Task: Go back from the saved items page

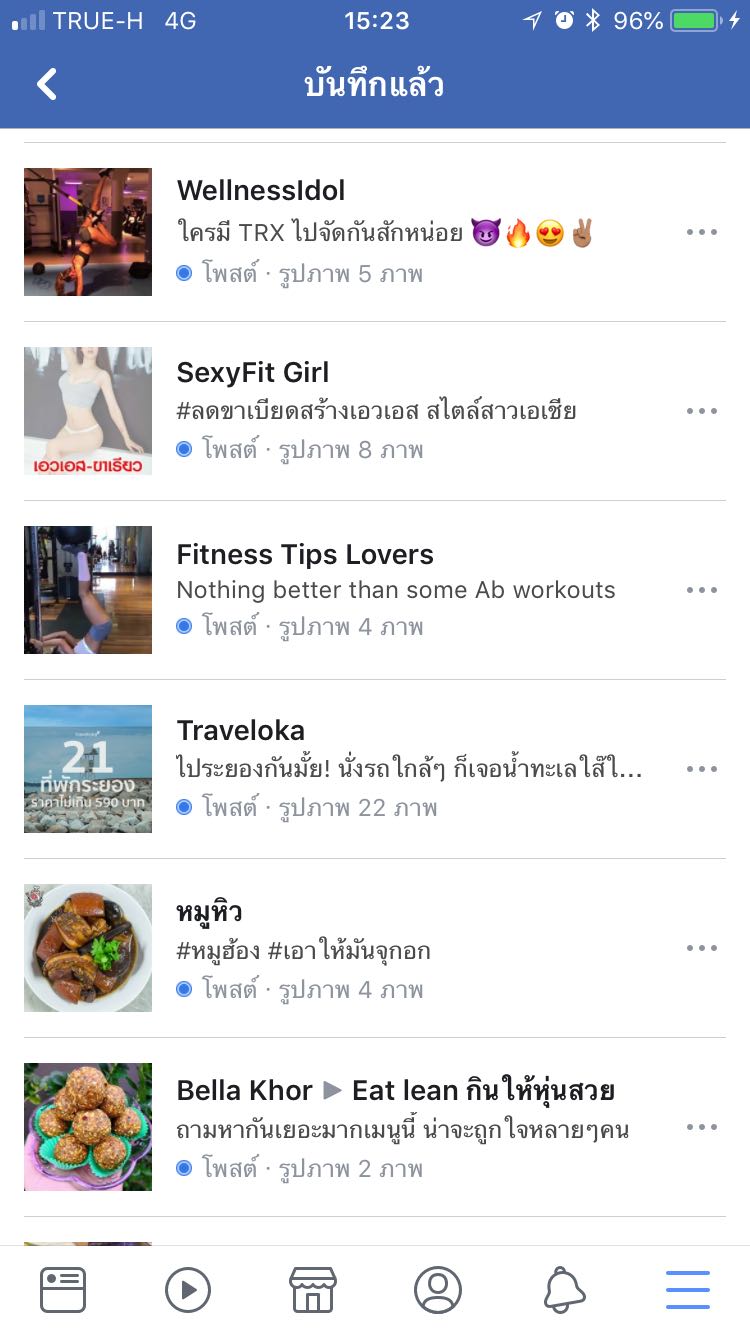Action: (x=47, y=84)
